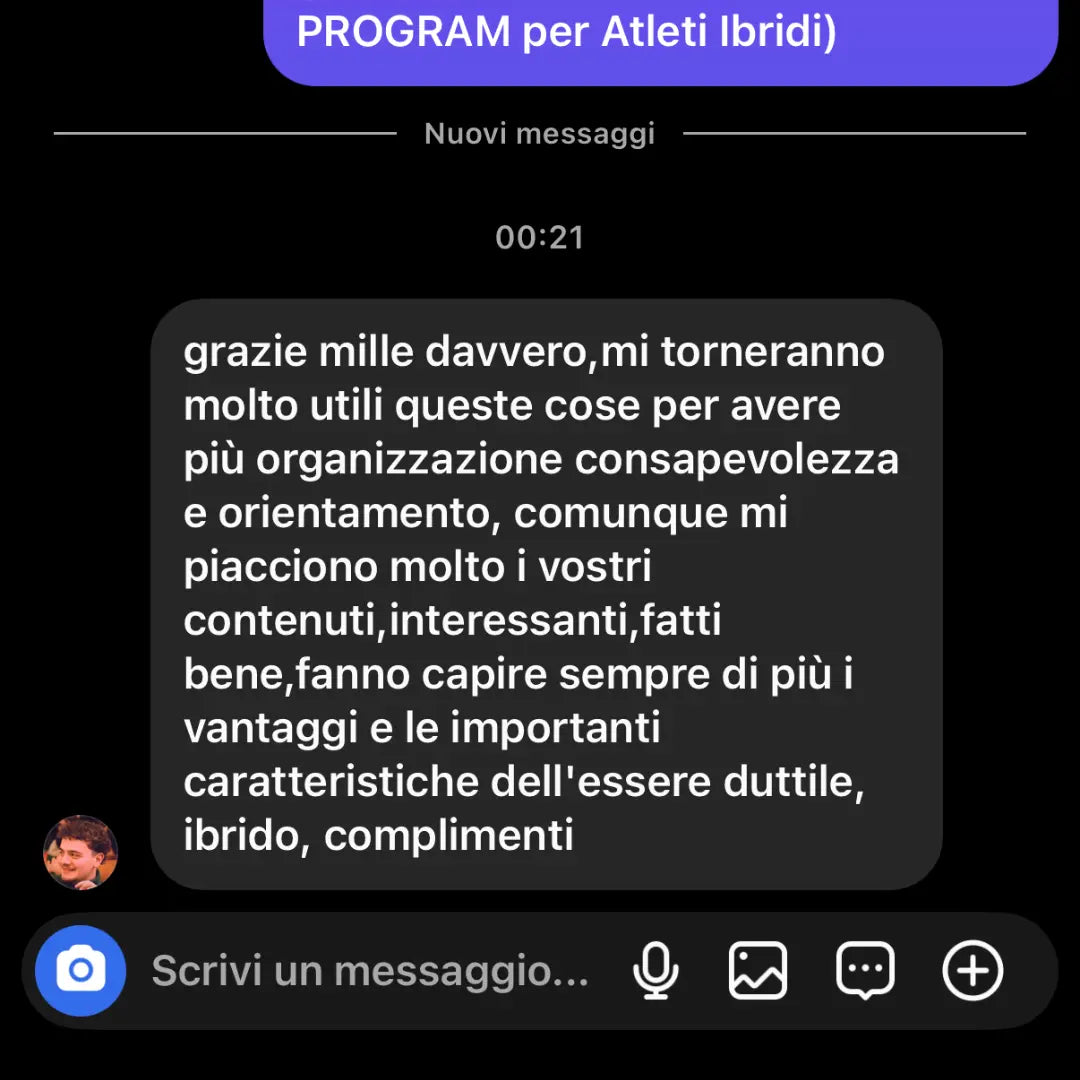Screen dimensions: 1080x1080
Task: Open the camera from the message bar
Action: pos(80,970)
